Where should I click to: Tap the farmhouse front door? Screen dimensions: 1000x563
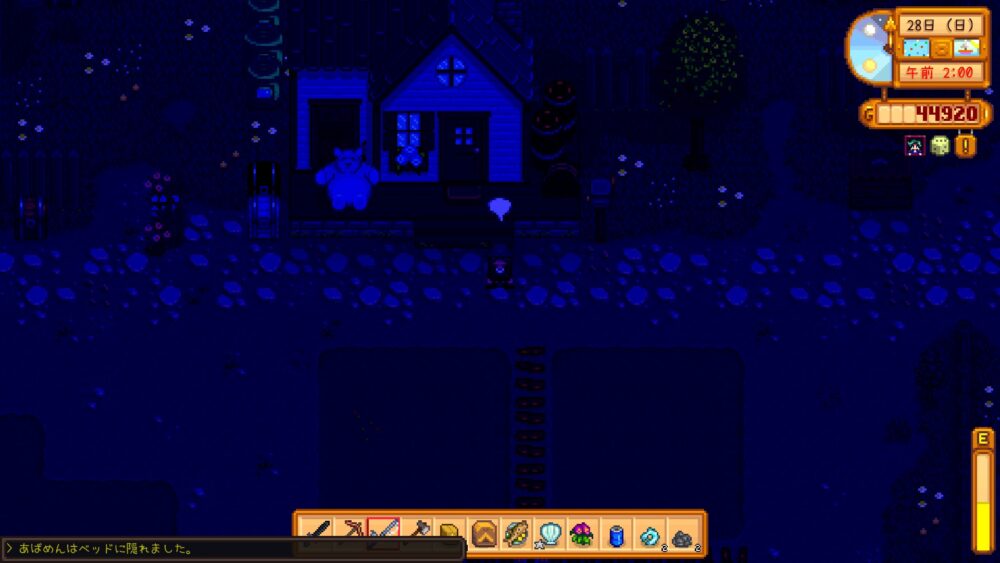tap(465, 150)
